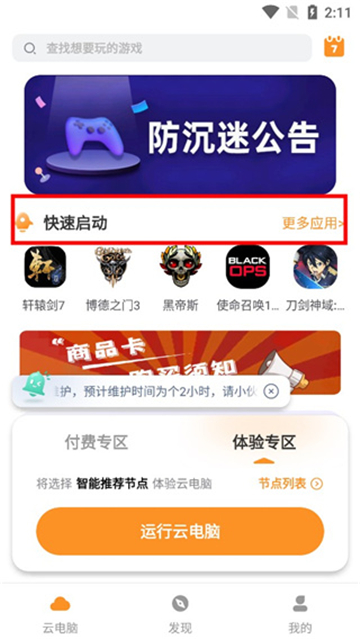Open the 防沉迷公告 banner
The image size is (360, 639).
180,134
